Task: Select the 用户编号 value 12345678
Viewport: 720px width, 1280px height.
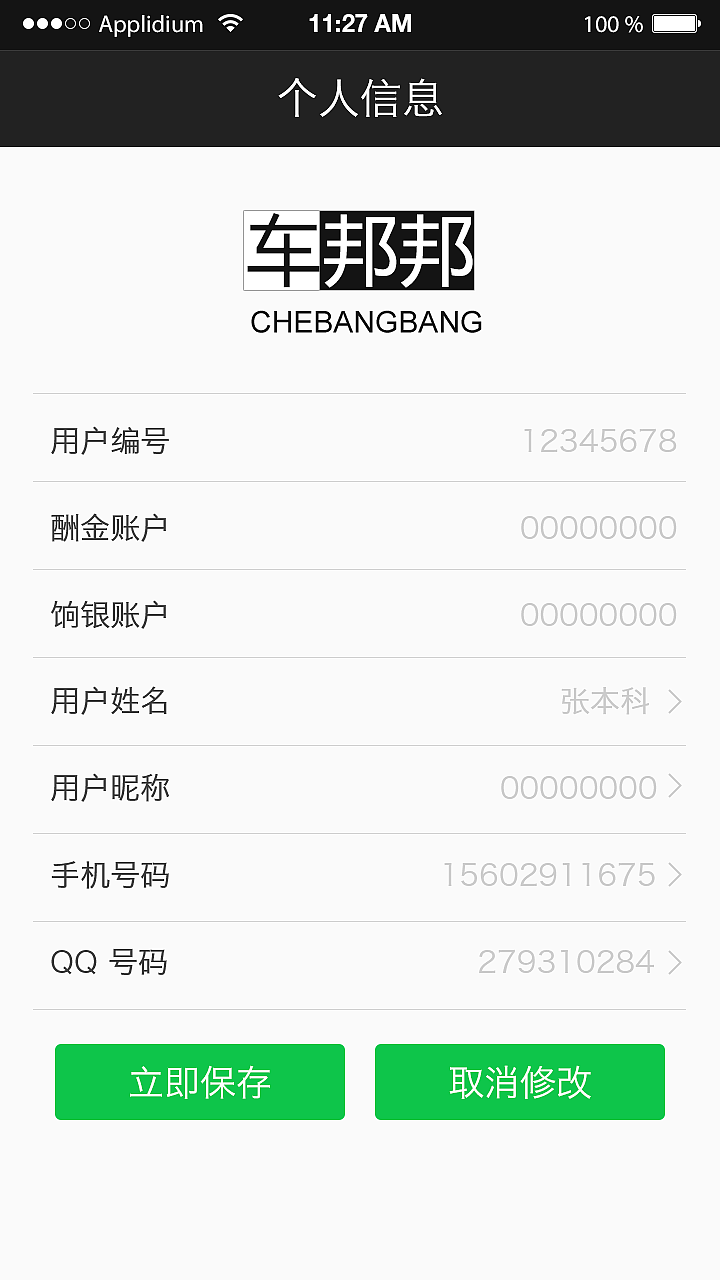Action: (600, 440)
